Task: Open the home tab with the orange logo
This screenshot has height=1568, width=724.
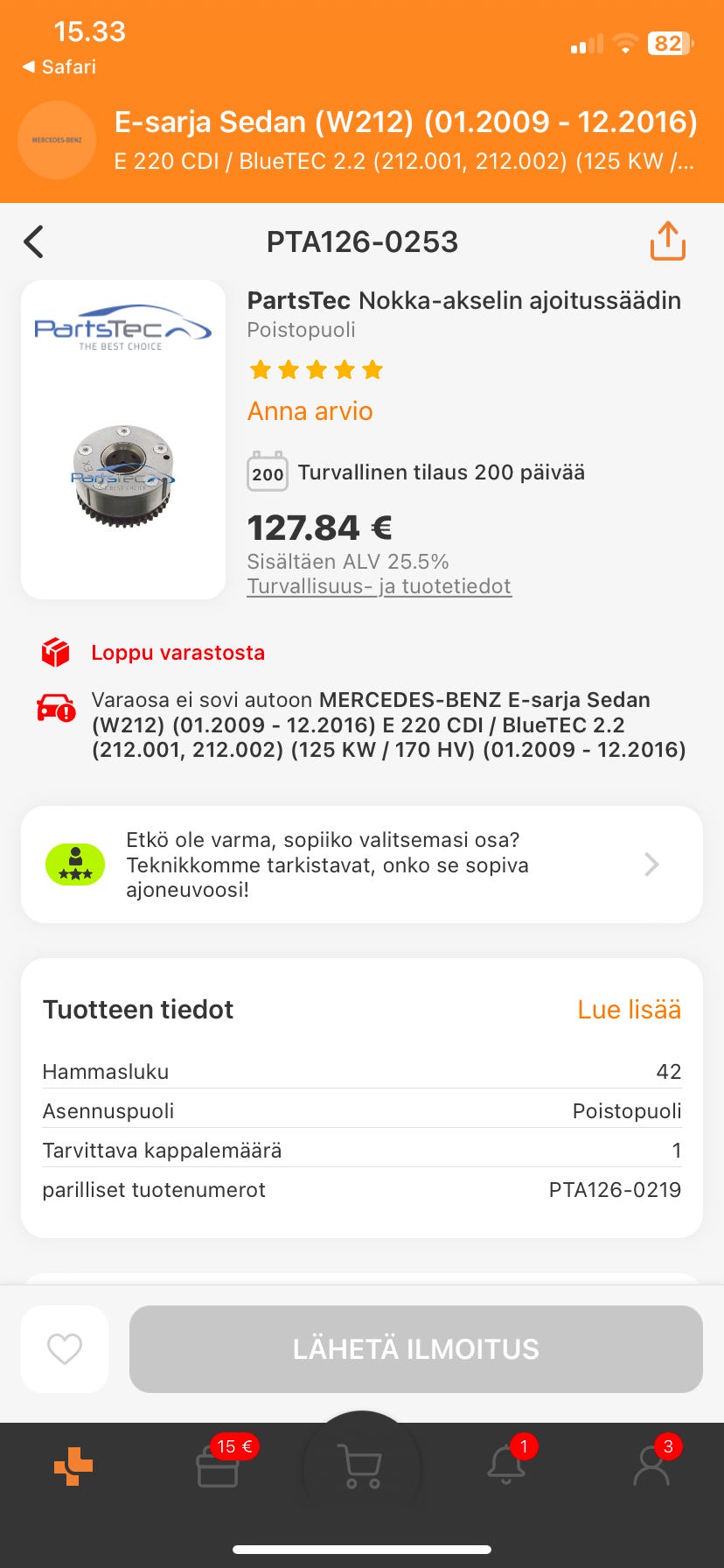Action: [x=73, y=1466]
